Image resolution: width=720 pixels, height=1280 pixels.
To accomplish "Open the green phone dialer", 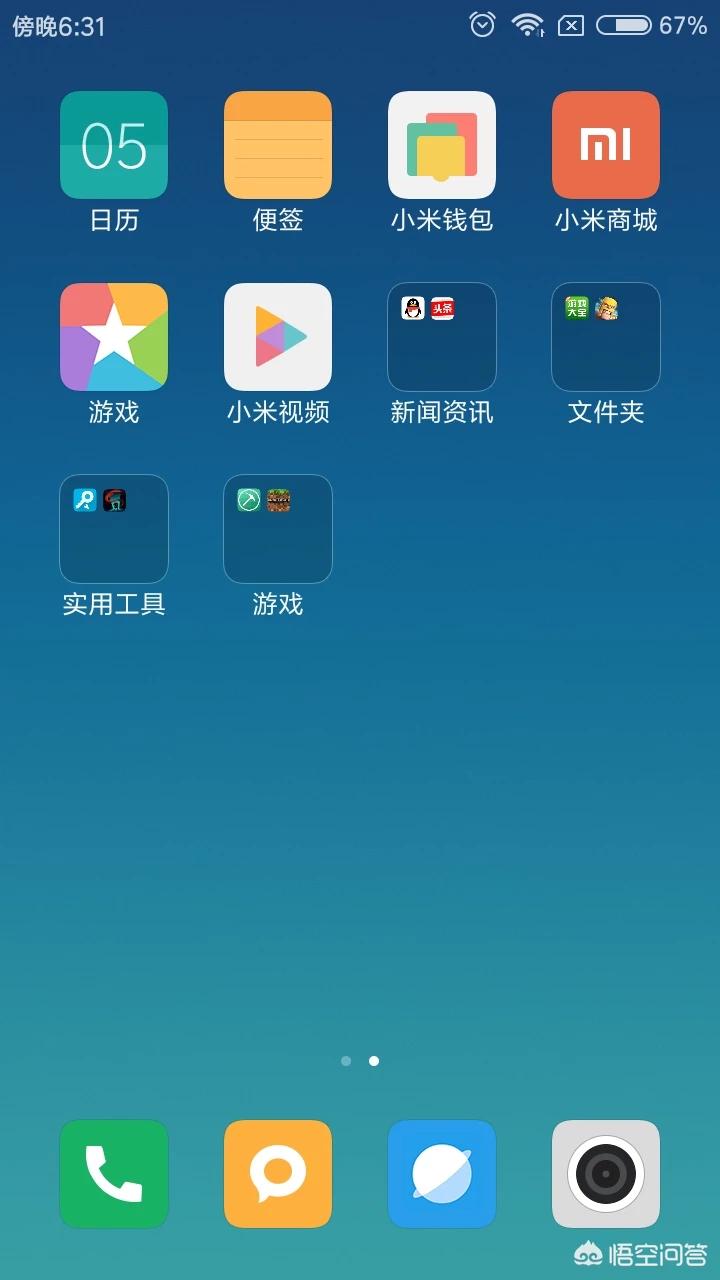I will coord(114,1173).
